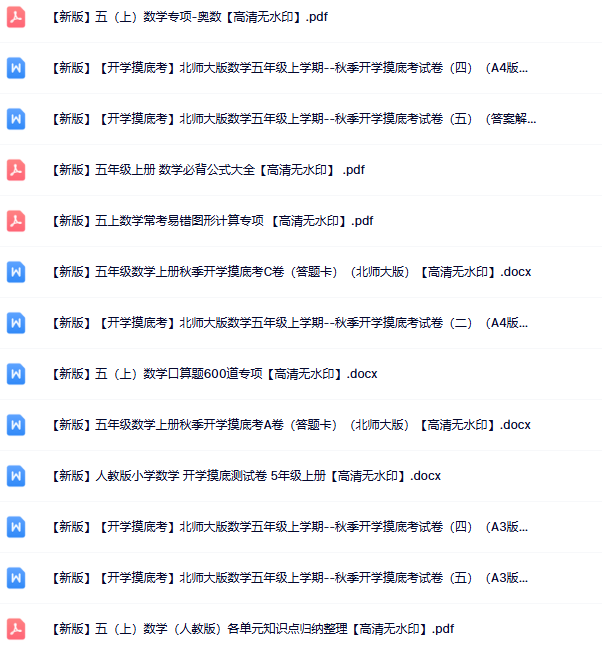This screenshot has height=648, width=602.
Task: Open 秋季开学摸底考C卷（答题卡）docx
Action: pyautogui.click(x=290, y=271)
